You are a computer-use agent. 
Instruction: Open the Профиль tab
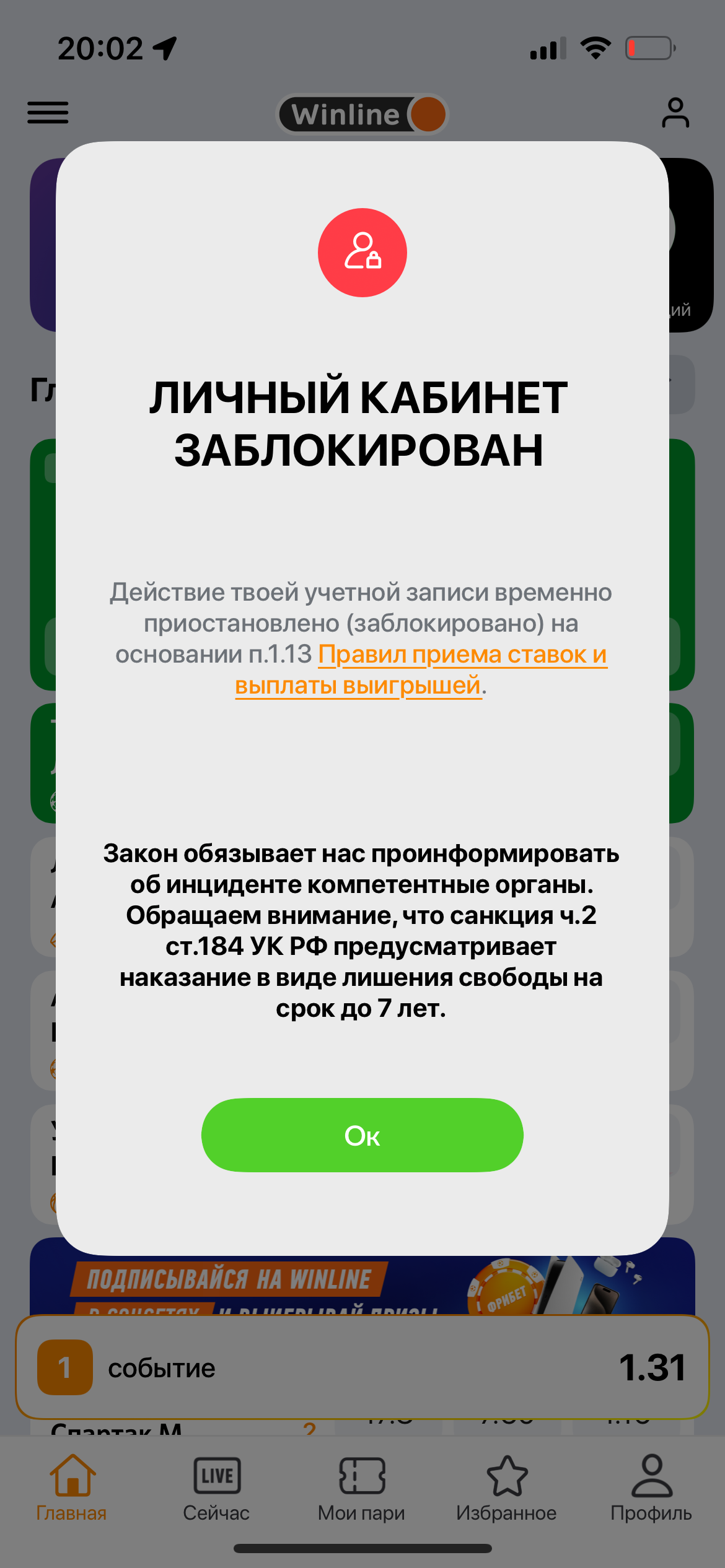coord(651,1487)
